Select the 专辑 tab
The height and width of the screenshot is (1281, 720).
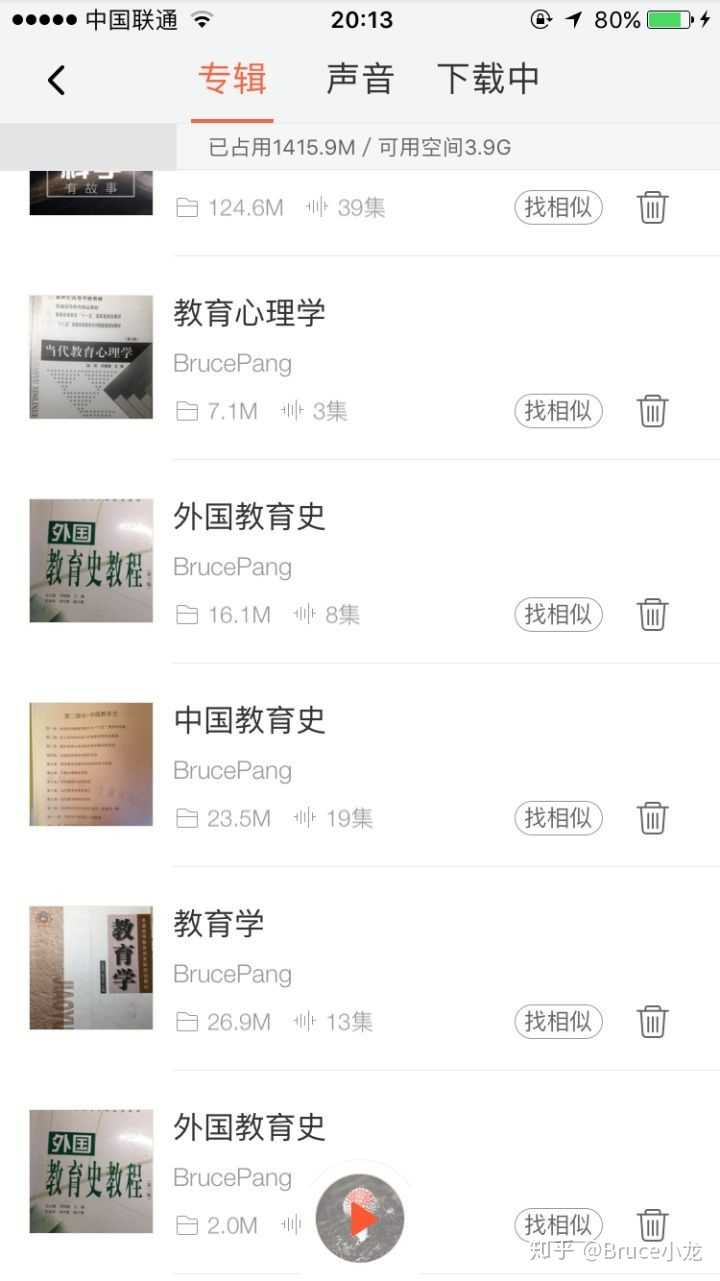pyautogui.click(x=231, y=78)
